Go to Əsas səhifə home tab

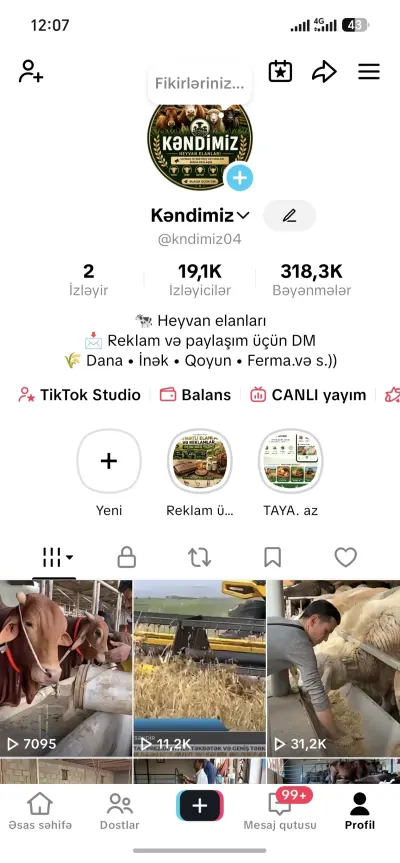[40, 811]
